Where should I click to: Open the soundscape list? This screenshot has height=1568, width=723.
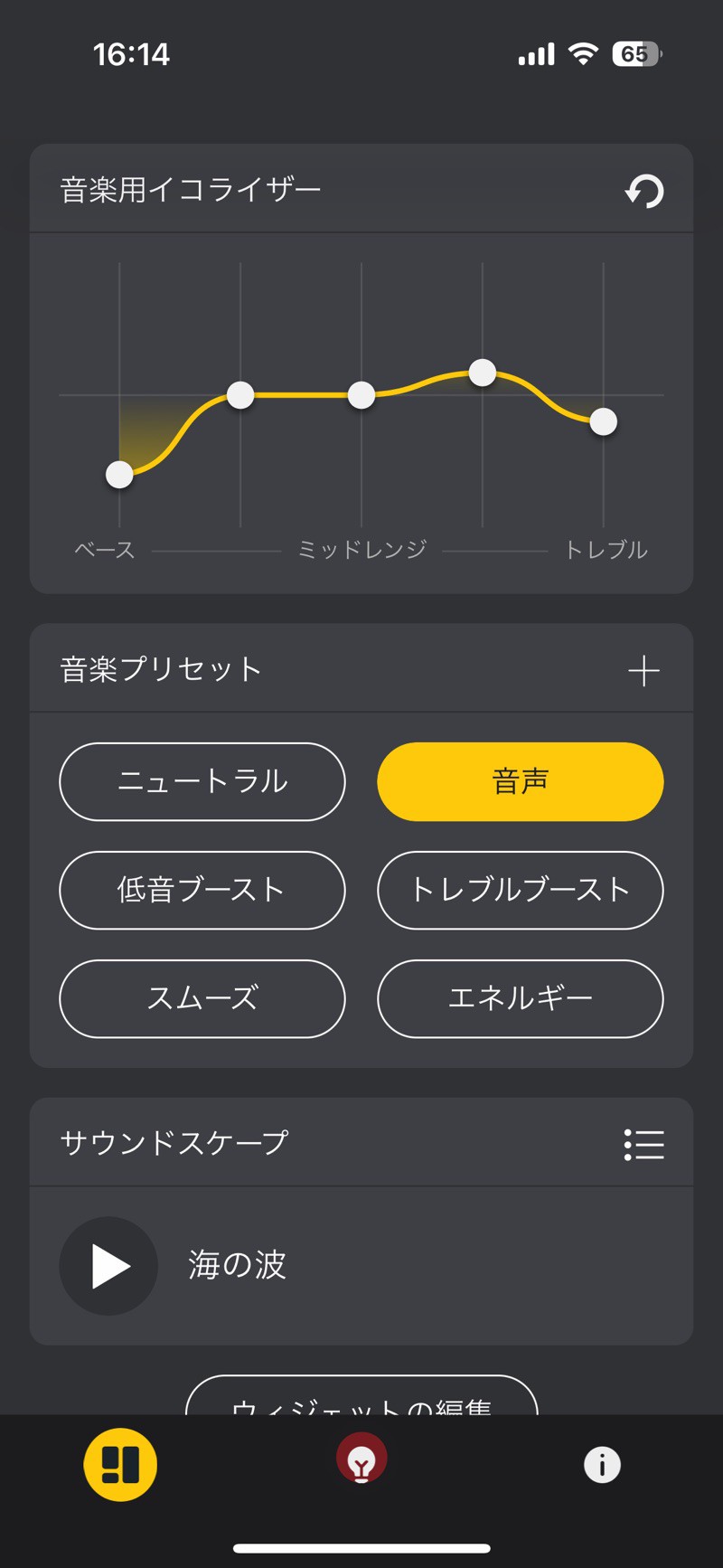(x=643, y=1144)
